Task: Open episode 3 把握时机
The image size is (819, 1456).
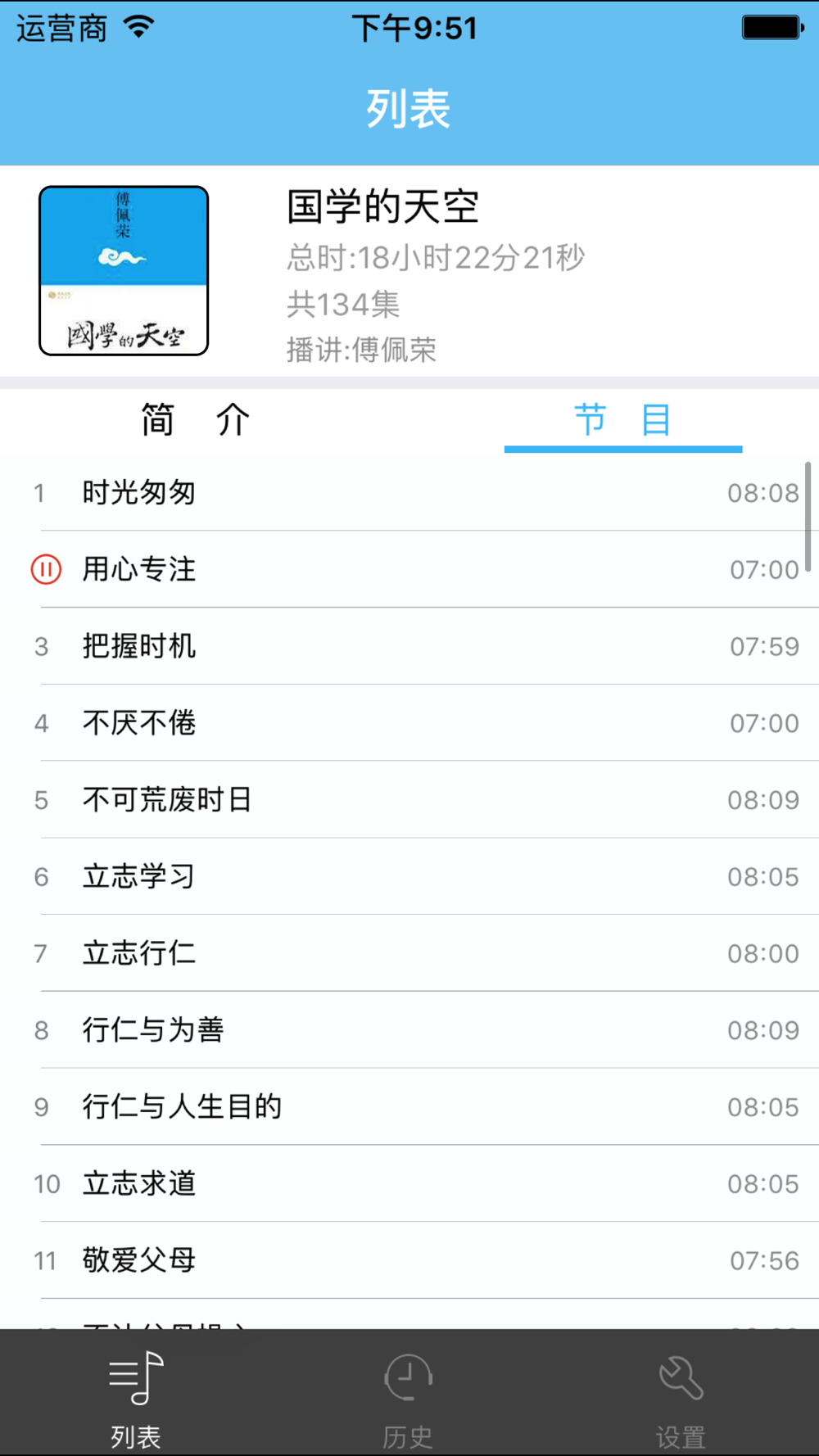Action: [409, 646]
